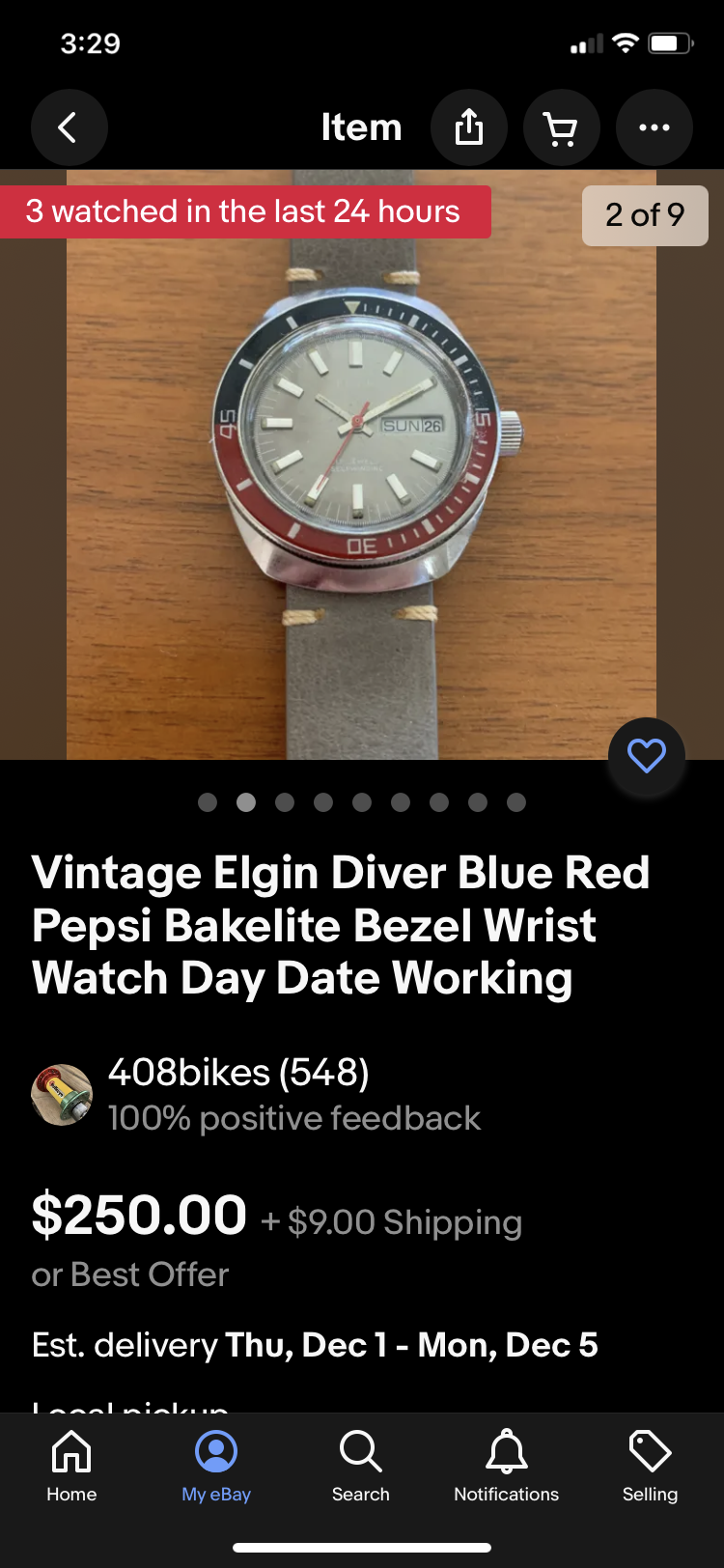The image size is (724, 1568).
Task: Open the three-dot overflow menu
Action: click(654, 127)
